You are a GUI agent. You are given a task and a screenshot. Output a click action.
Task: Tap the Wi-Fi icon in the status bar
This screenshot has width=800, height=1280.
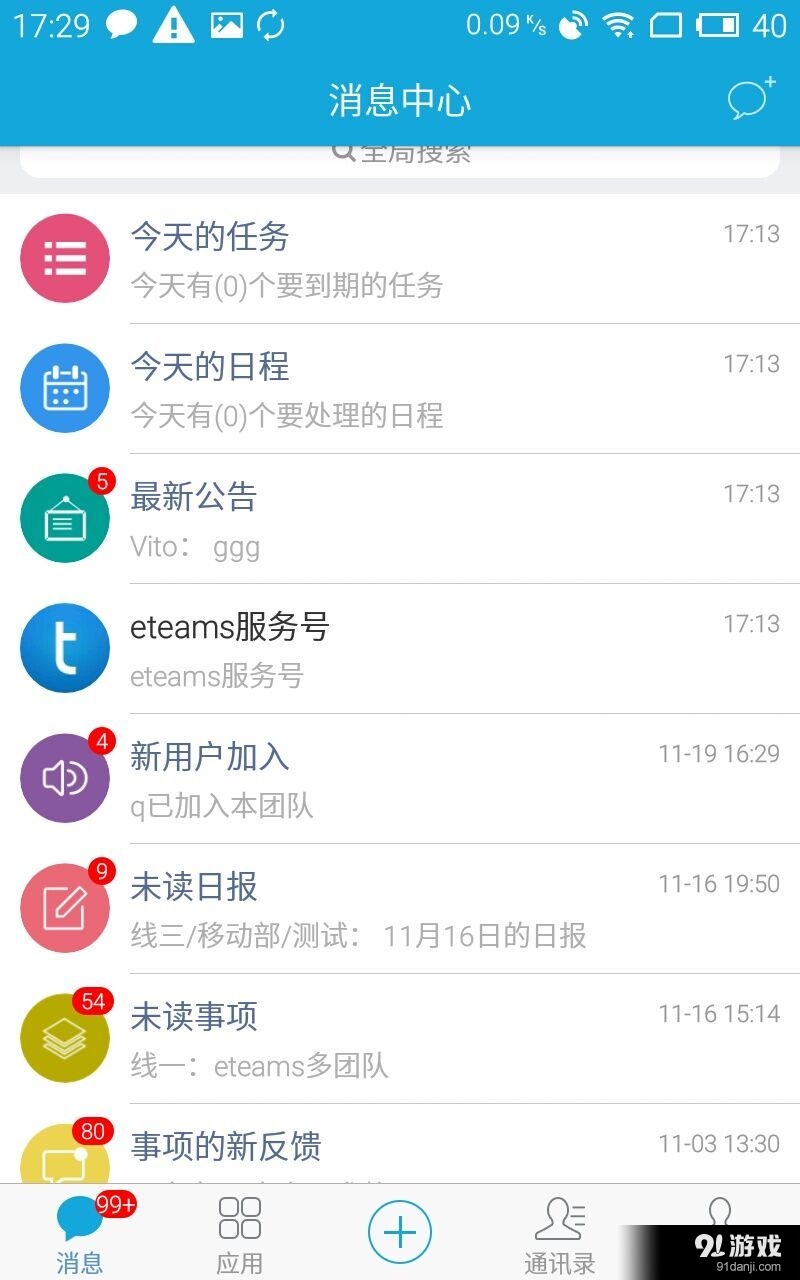coord(617,25)
